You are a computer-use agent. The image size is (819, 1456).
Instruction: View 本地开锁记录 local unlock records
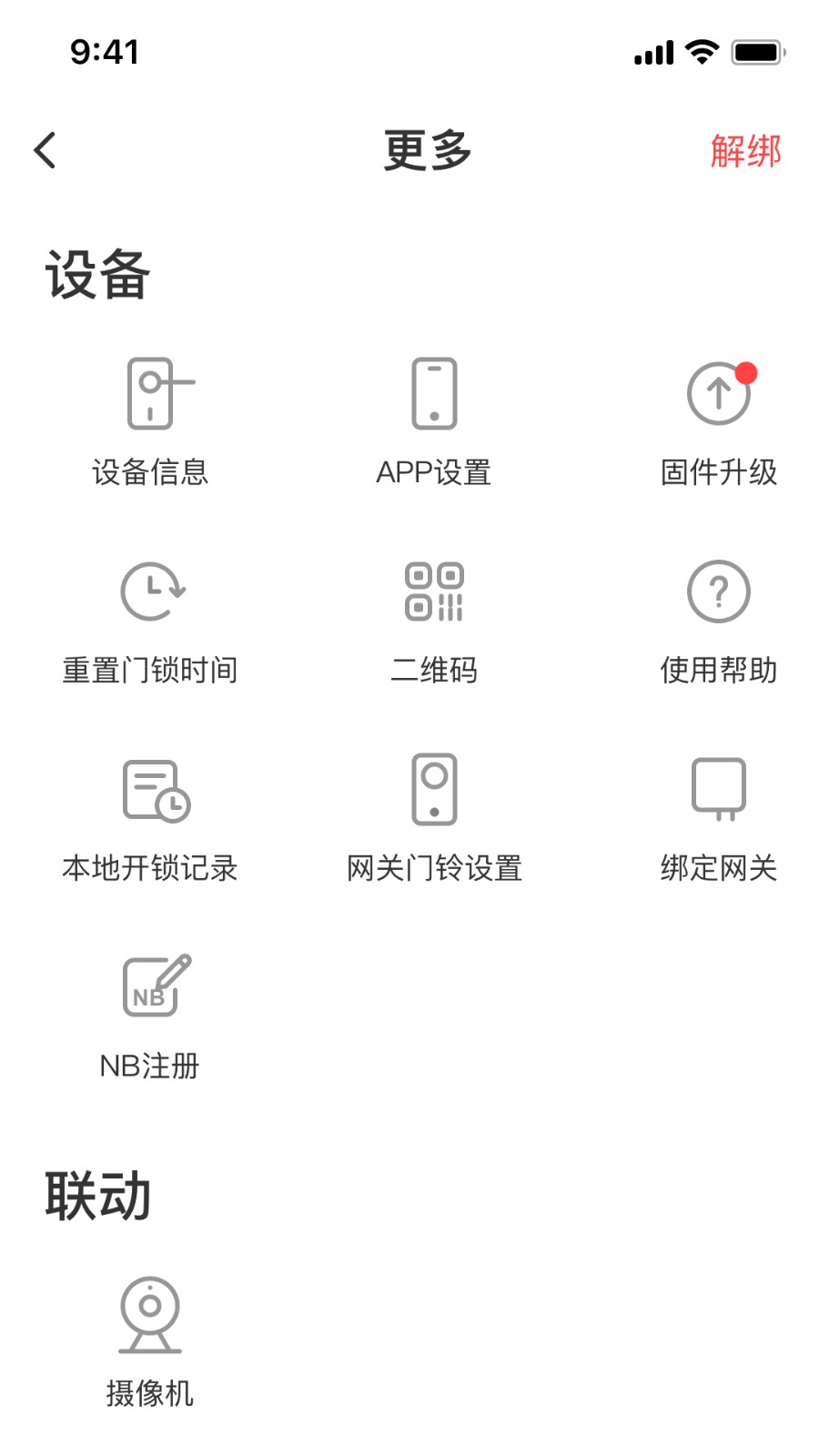tap(150, 790)
